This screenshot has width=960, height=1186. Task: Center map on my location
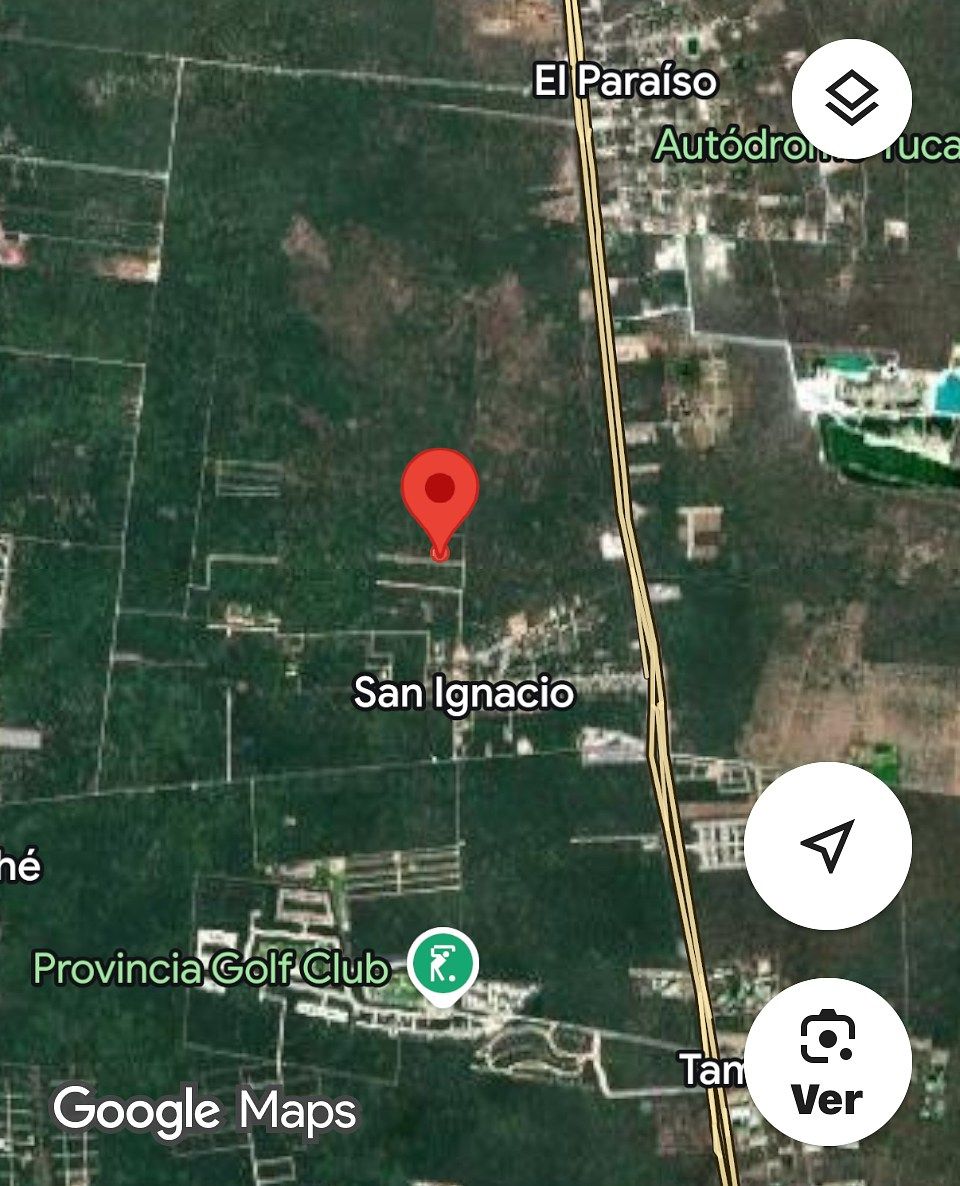pos(828,845)
